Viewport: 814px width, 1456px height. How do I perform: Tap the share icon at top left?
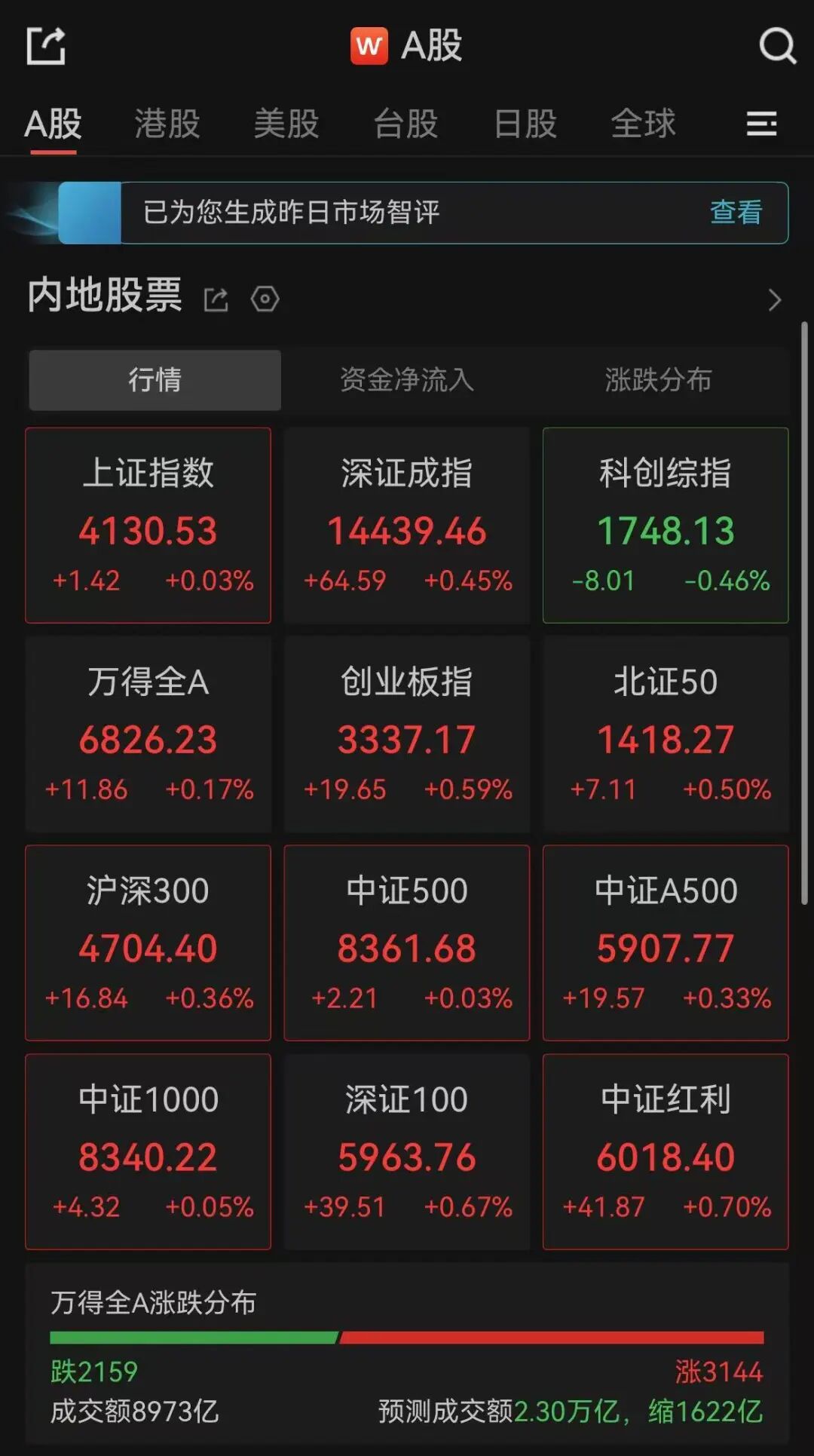[47, 45]
